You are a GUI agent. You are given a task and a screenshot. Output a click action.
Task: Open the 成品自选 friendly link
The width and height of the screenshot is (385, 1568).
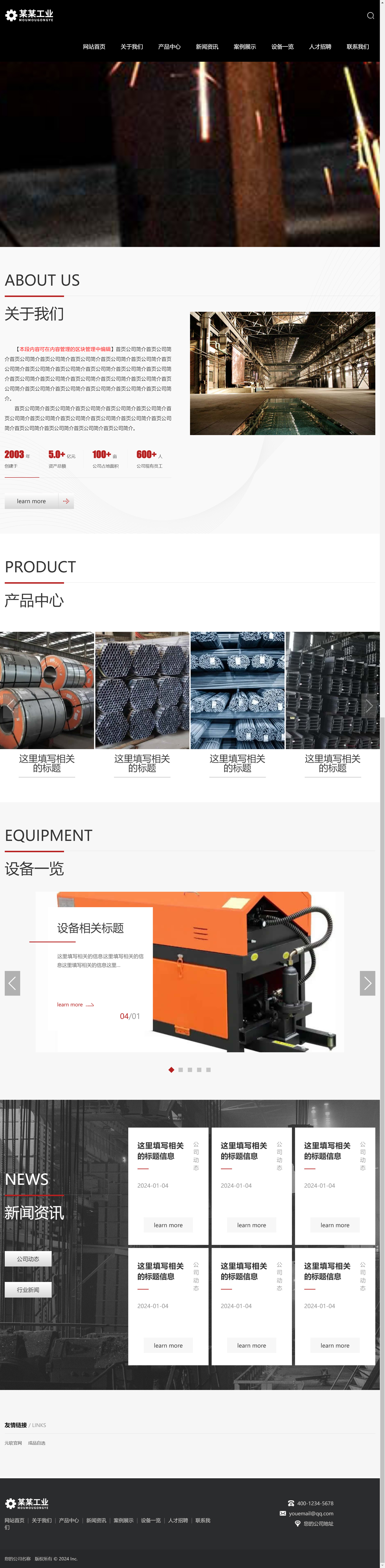pyautogui.click(x=37, y=1443)
